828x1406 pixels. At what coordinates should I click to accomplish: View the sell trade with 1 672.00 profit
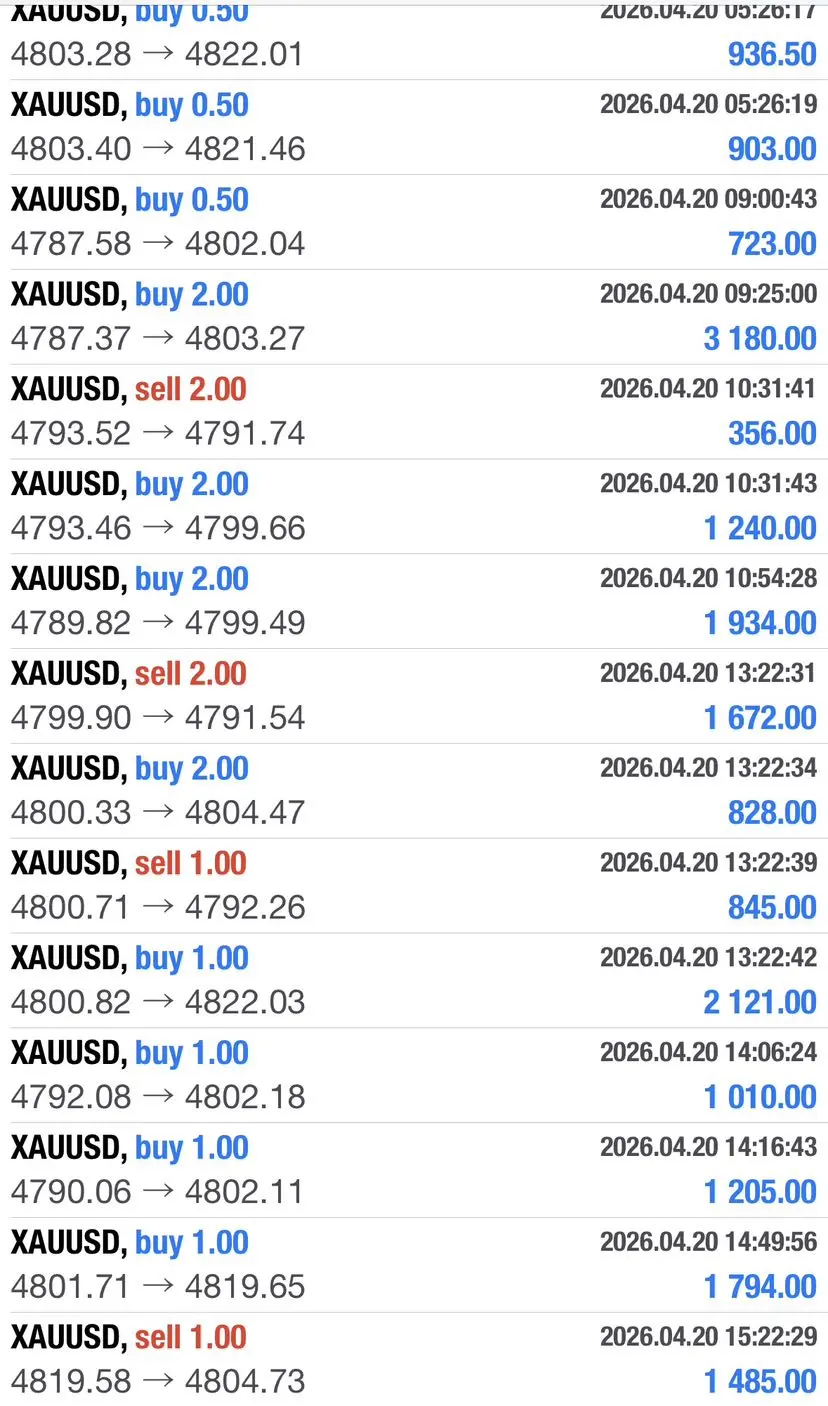pyautogui.click(x=414, y=696)
